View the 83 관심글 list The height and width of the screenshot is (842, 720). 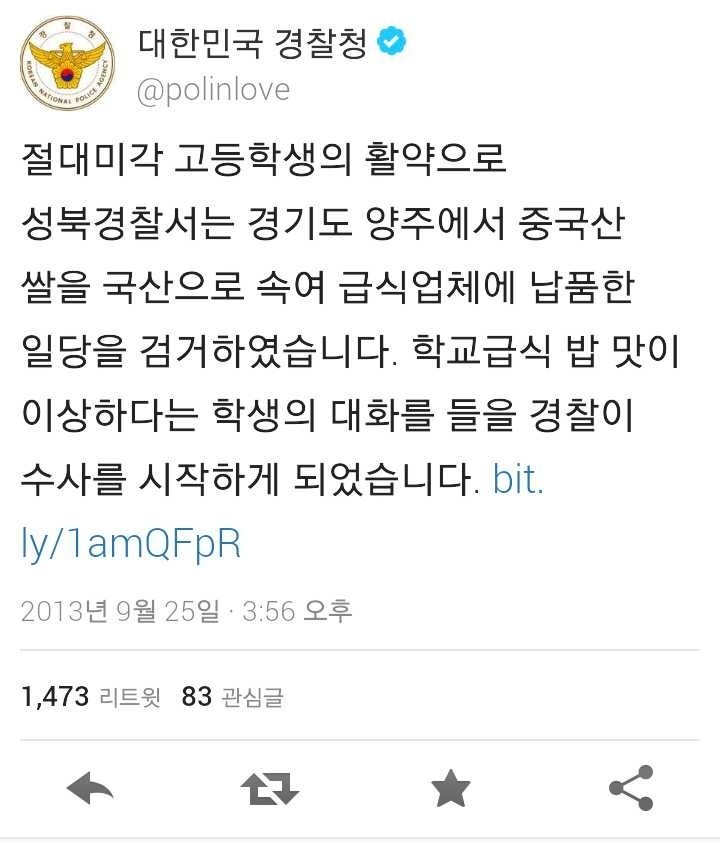[x=232, y=697]
